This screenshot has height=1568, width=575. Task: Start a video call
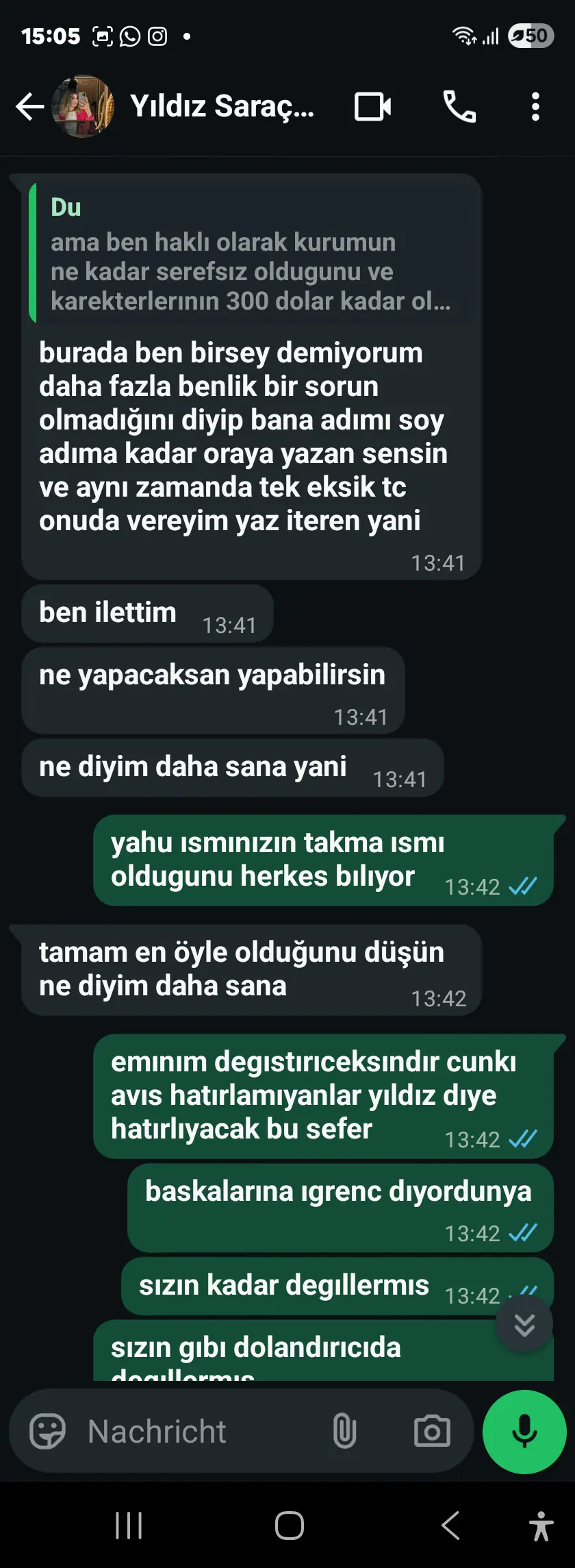[372, 107]
